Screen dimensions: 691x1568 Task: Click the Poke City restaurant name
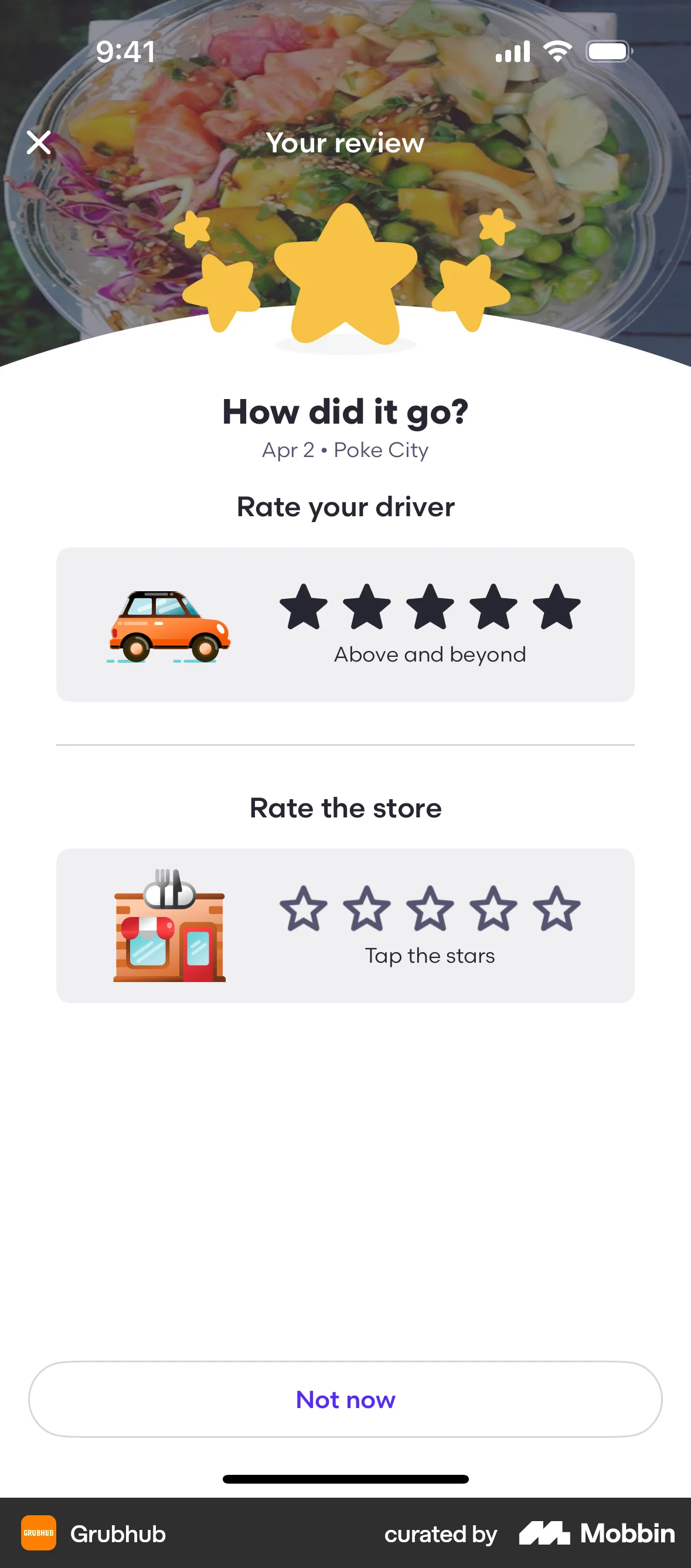pos(381,450)
